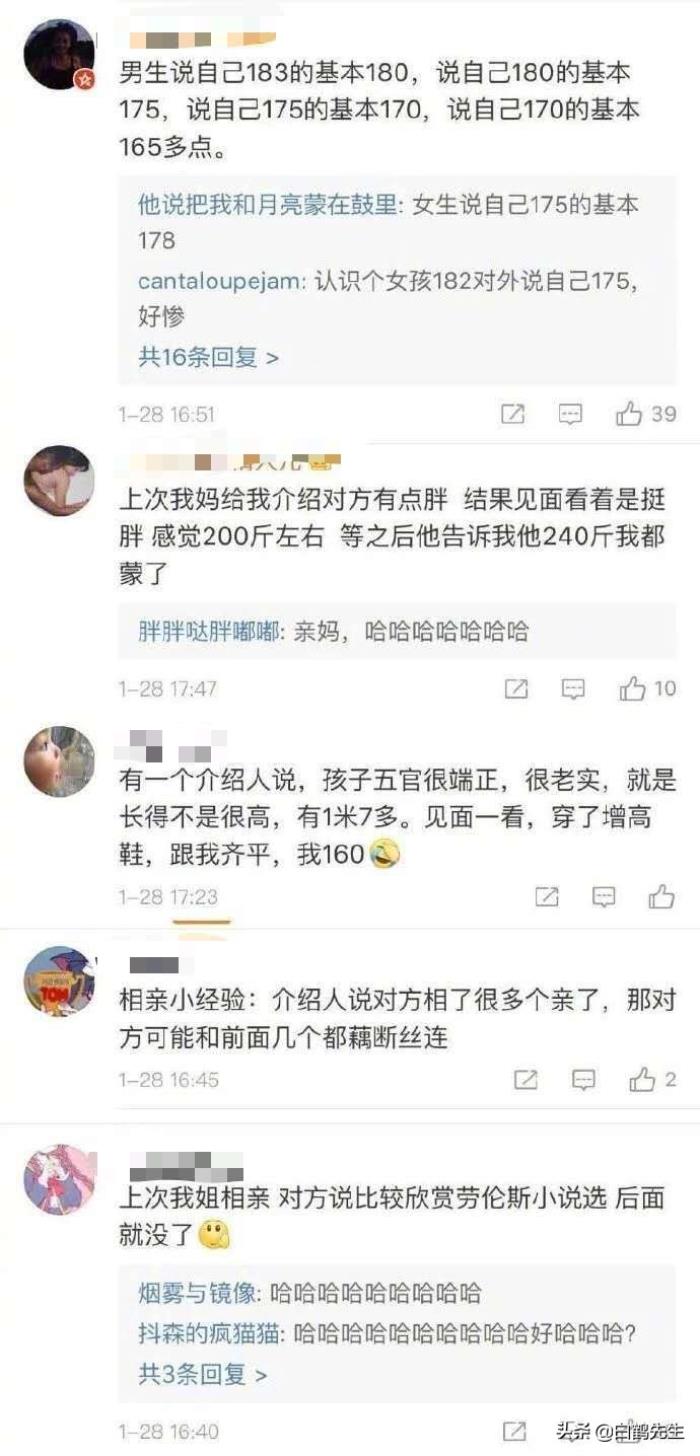Viewport: 700px width, 1456px height.
Task: Repost the 男生说自己183 comment
Action: tap(512, 414)
